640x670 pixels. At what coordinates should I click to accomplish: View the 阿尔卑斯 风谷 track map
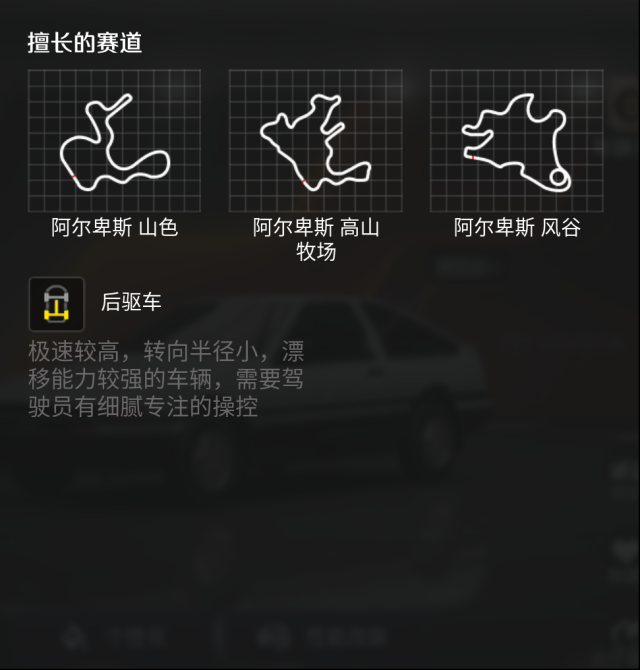(x=516, y=141)
